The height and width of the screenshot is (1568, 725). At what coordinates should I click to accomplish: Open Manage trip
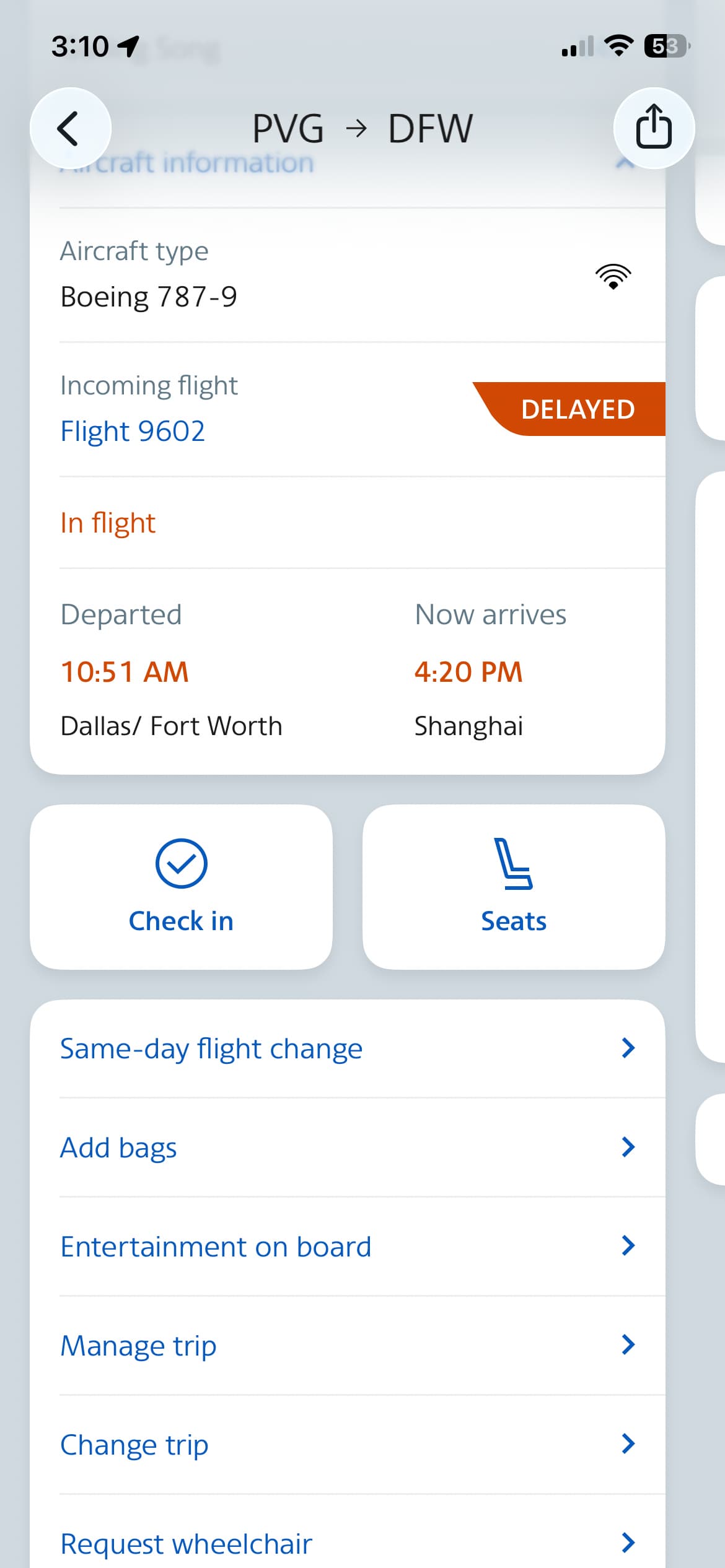pos(347,1346)
